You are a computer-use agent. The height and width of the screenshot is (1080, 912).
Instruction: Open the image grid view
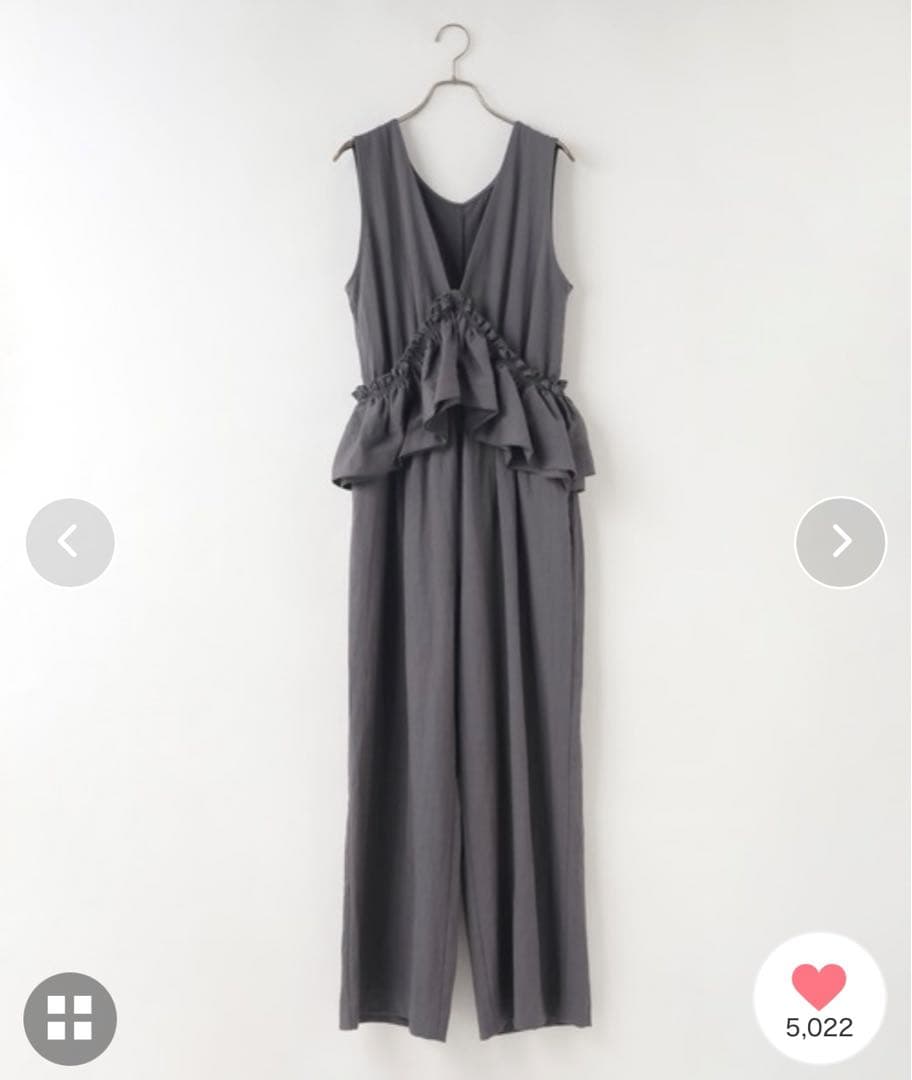(70, 1018)
